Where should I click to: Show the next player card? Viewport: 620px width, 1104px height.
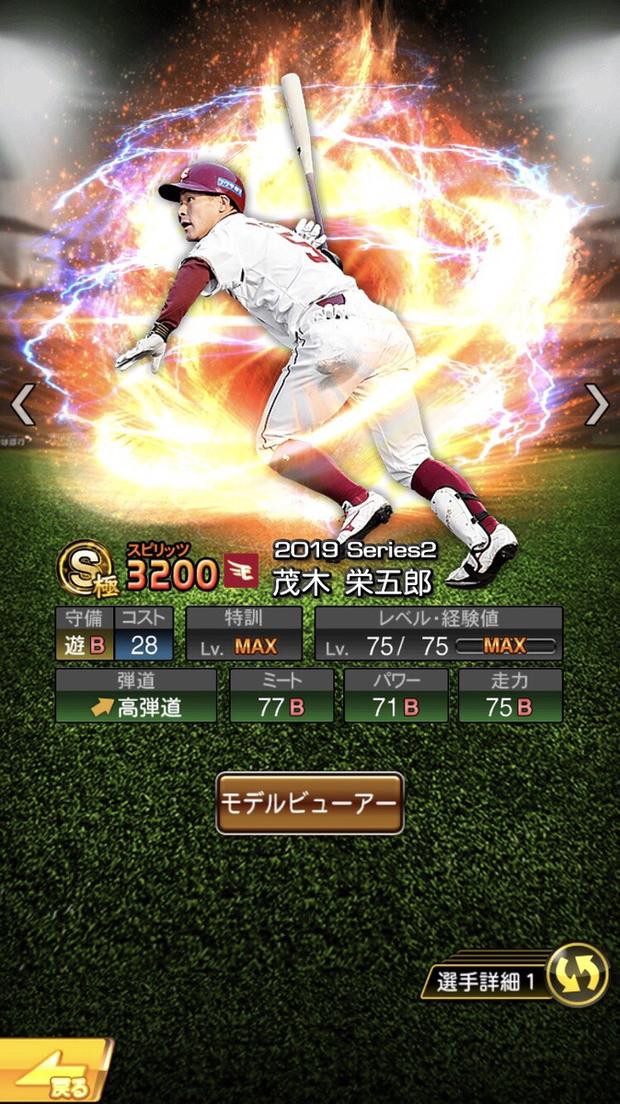click(x=596, y=405)
